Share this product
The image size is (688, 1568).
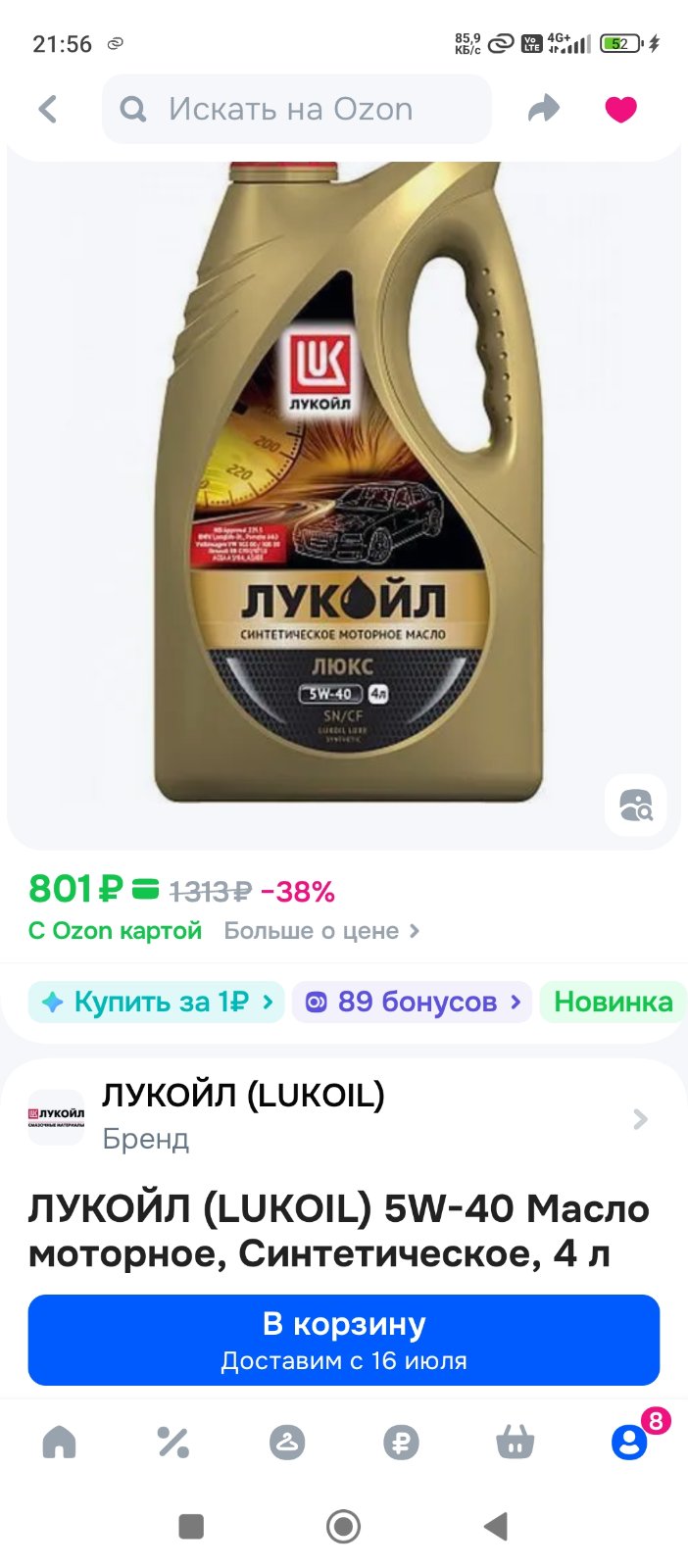click(544, 109)
